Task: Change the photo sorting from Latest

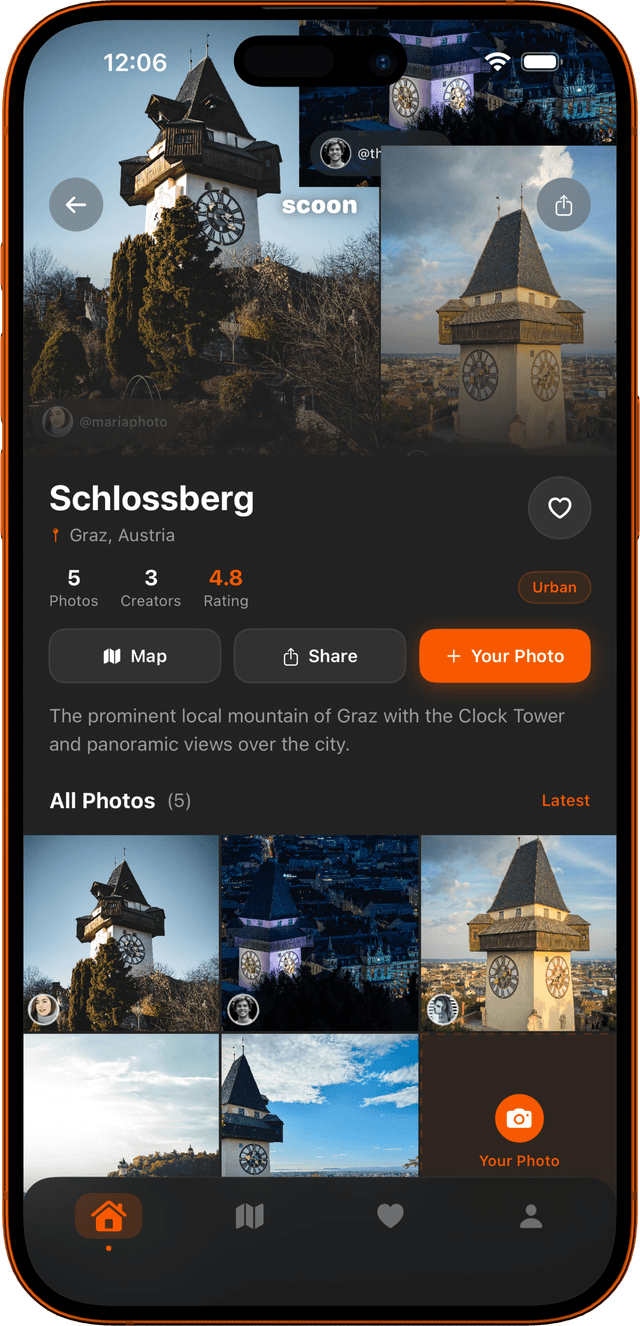Action: tap(565, 800)
